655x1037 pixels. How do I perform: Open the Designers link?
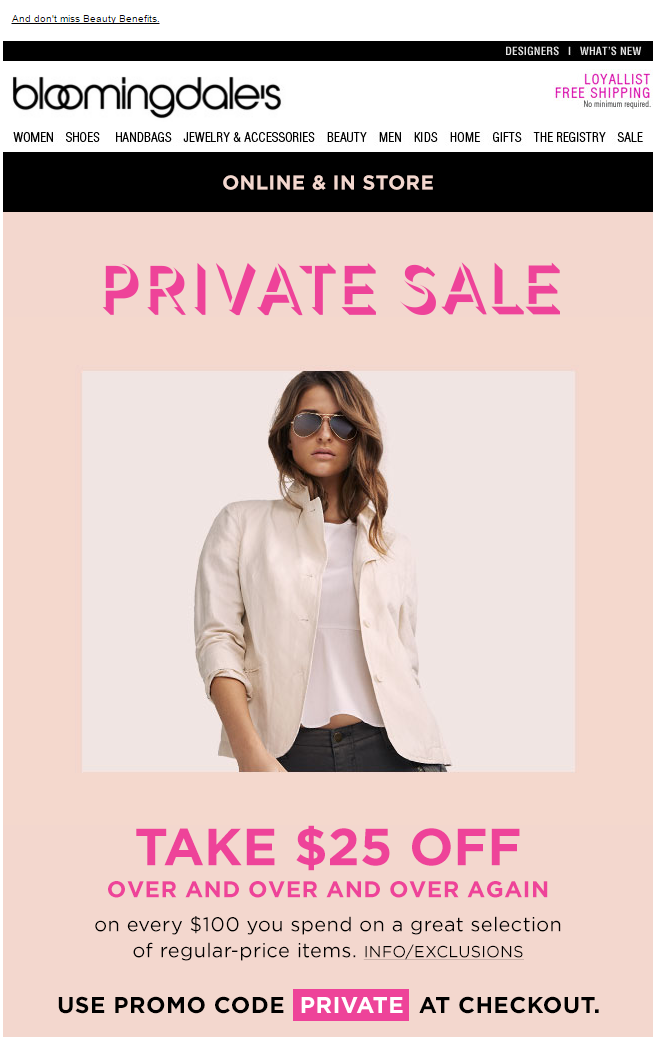point(531,51)
